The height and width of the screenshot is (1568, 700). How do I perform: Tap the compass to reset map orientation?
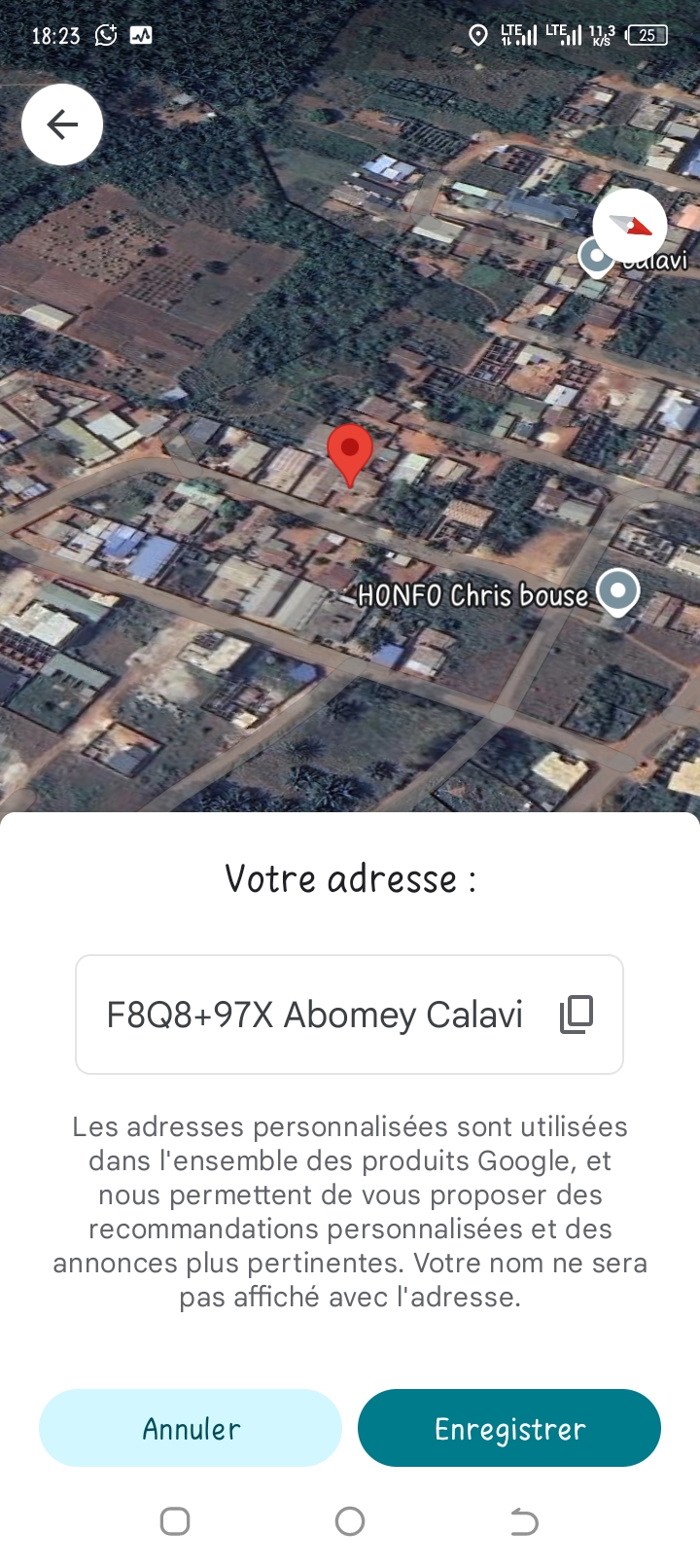pyautogui.click(x=628, y=225)
